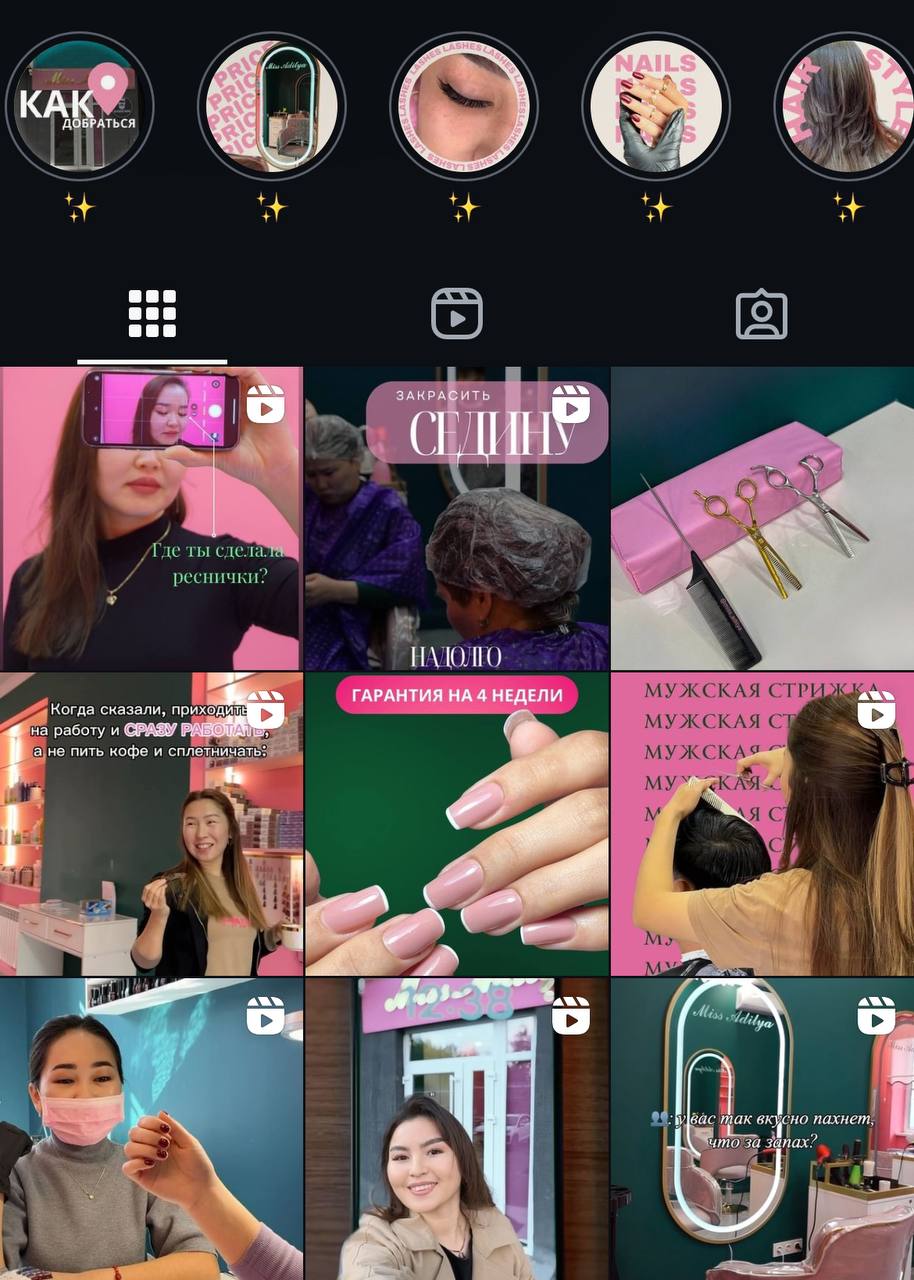Switch to the tagged photos tab
Image resolution: width=914 pixels, height=1280 pixels.
(x=762, y=314)
